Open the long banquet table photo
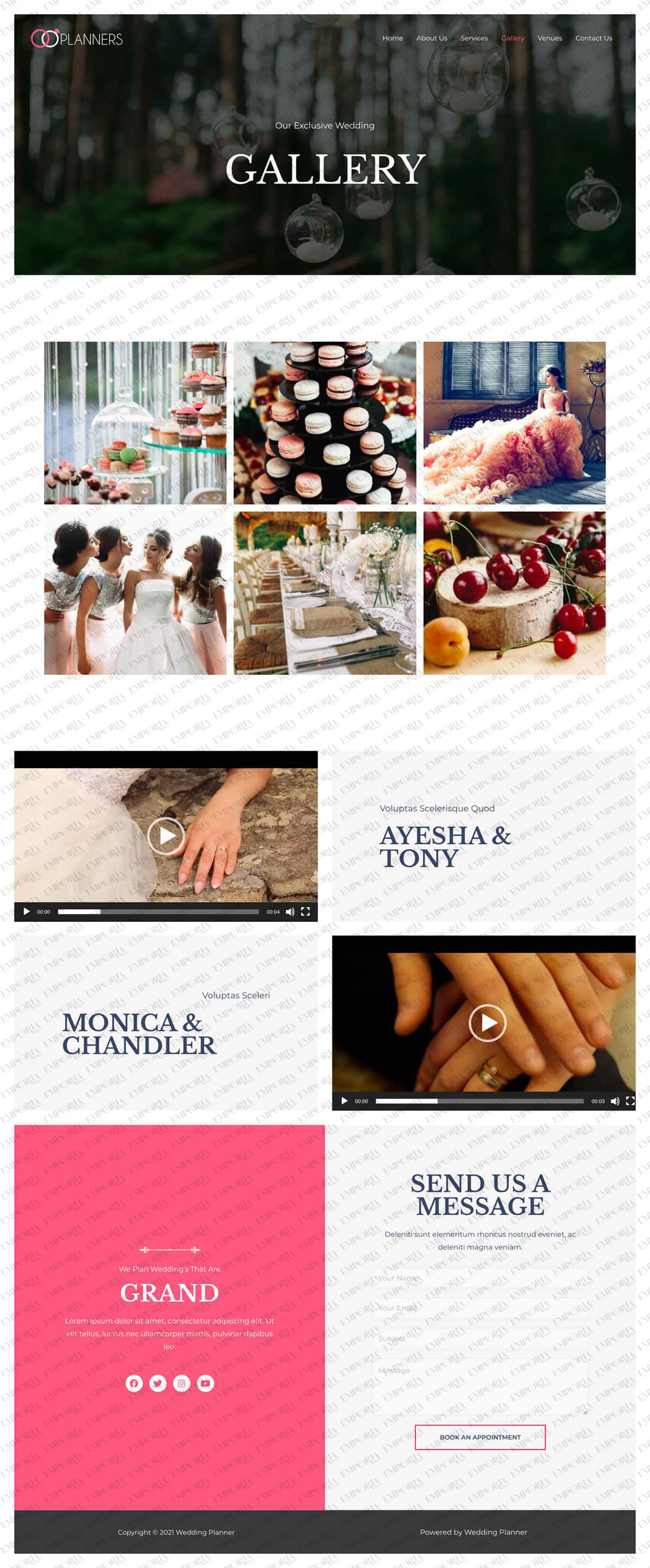 pyautogui.click(x=324, y=592)
